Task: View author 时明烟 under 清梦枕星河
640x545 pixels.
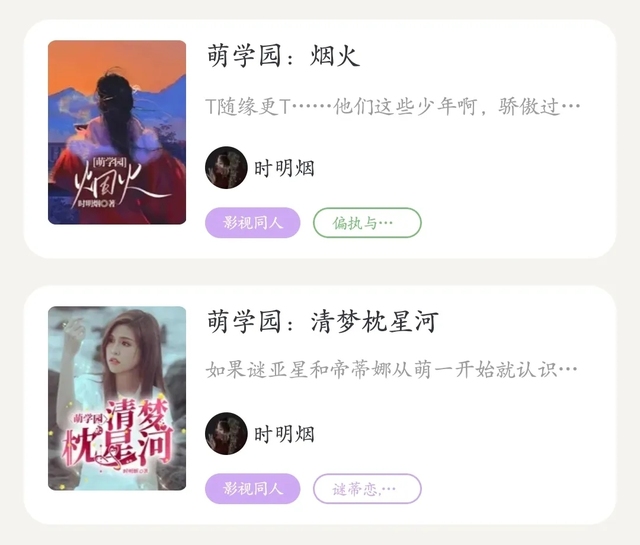Action: [260, 434]
